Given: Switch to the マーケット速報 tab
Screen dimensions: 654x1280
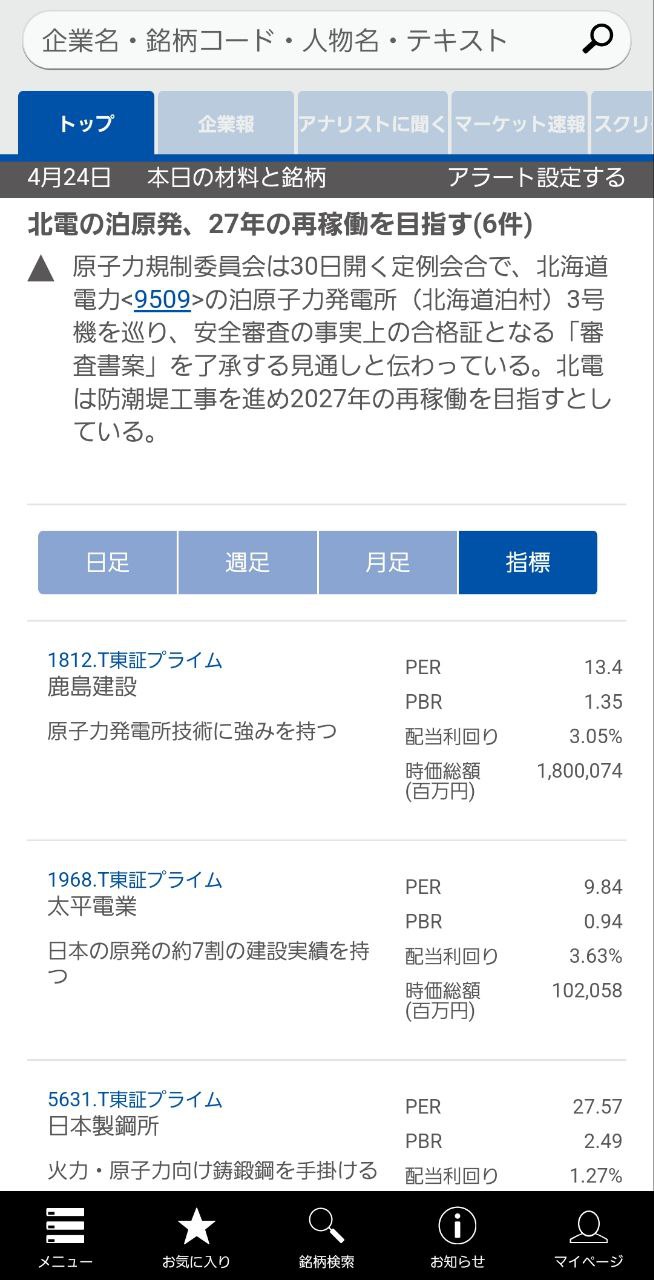Looking at the screenshot, I should pyautogui.click(x=520, y=124).
